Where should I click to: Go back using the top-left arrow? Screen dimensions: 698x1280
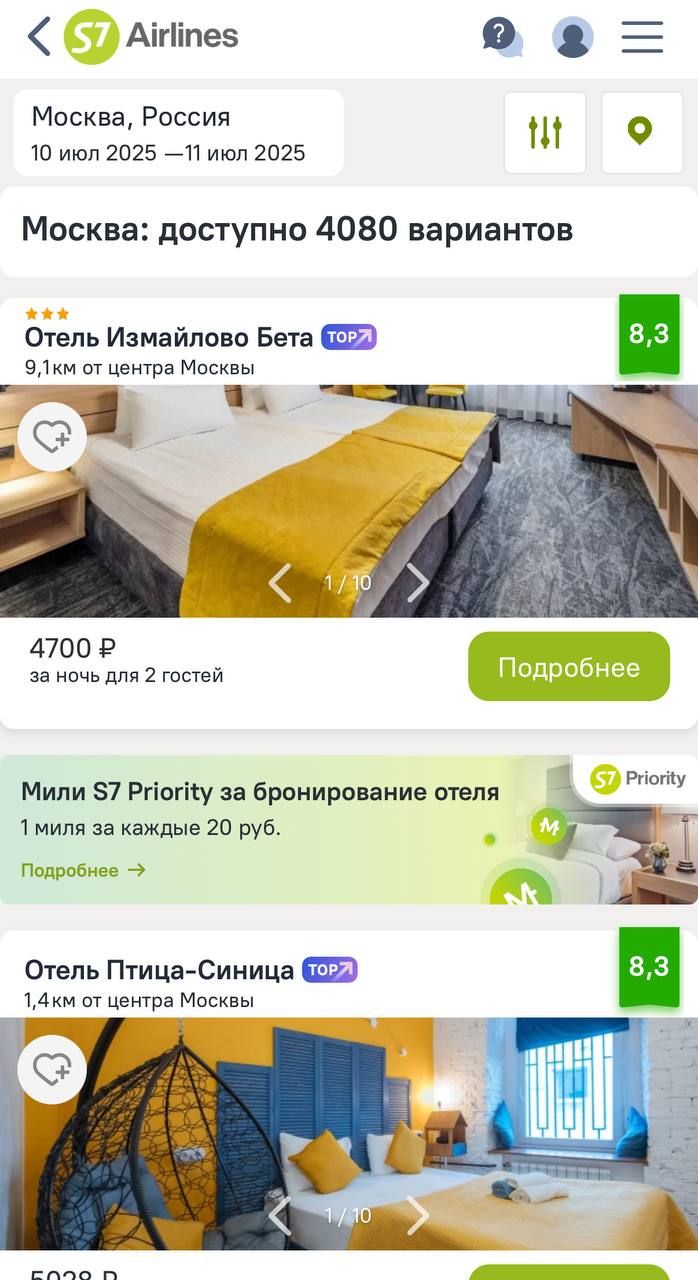(x=38, y=37)
